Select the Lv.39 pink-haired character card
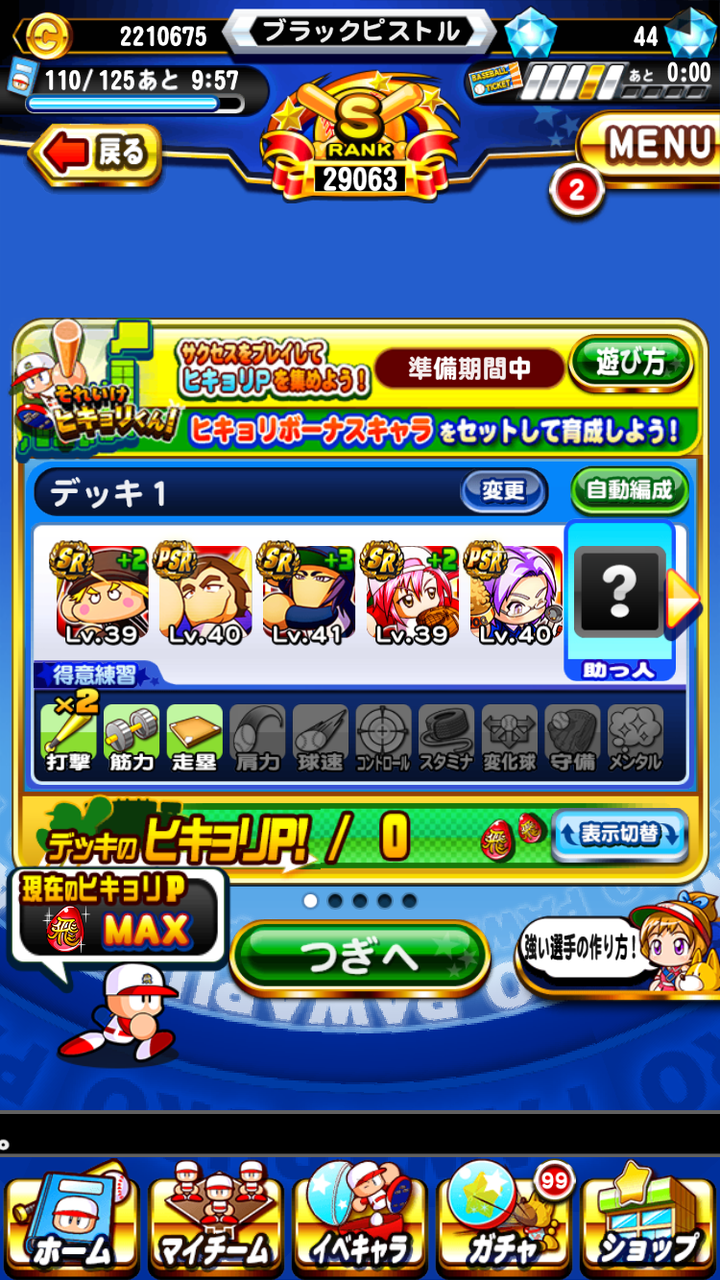 coord(409,593)
